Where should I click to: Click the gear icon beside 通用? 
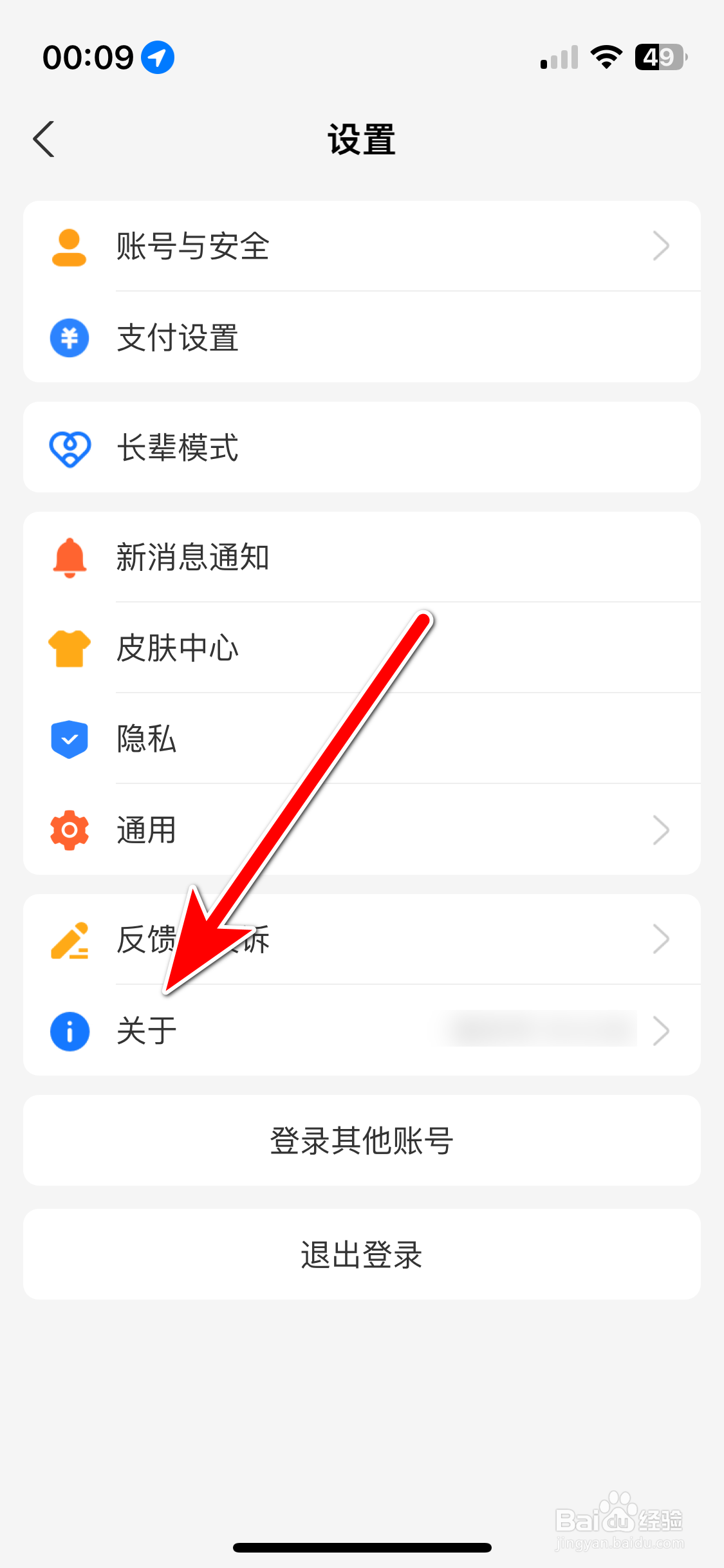coord(69,830)
